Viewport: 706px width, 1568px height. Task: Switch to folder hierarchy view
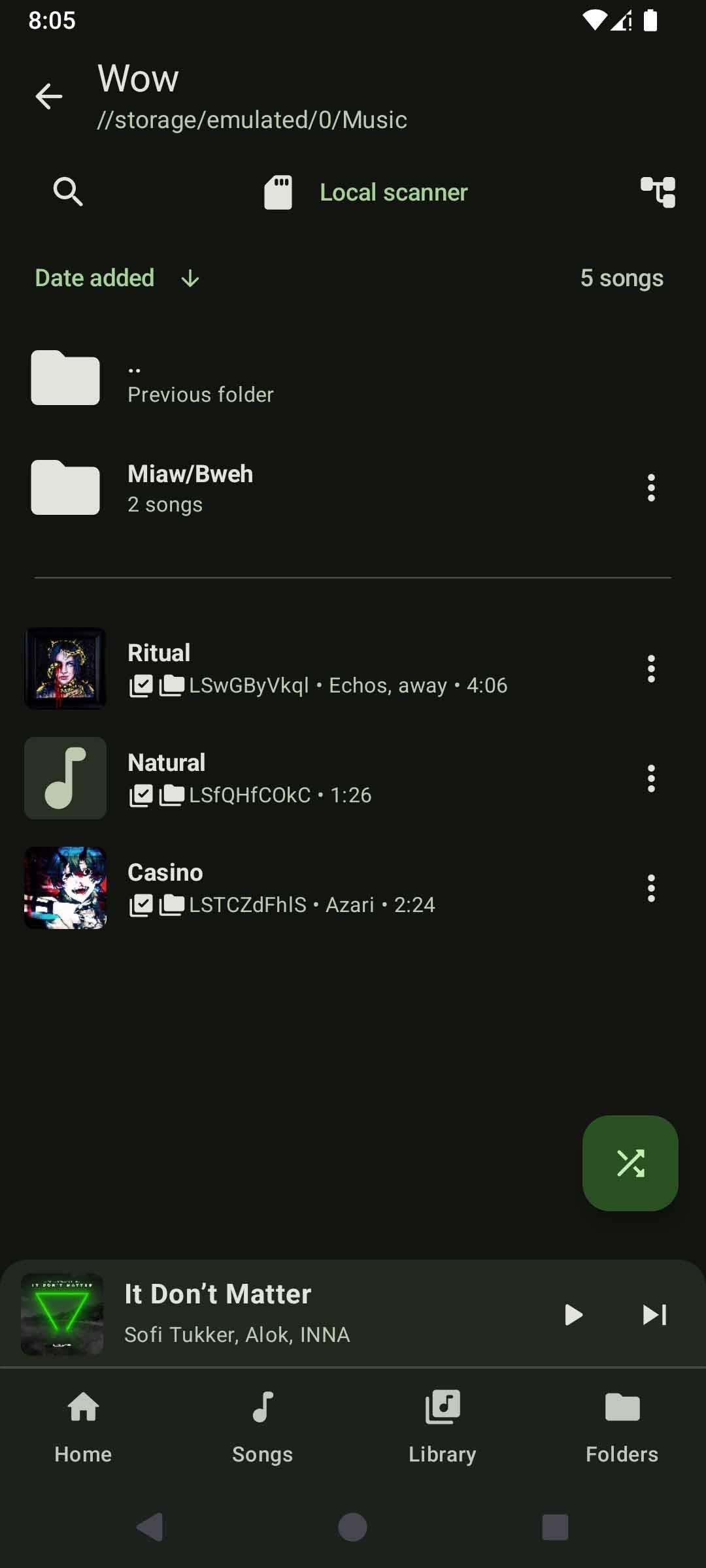coord(658,192)
